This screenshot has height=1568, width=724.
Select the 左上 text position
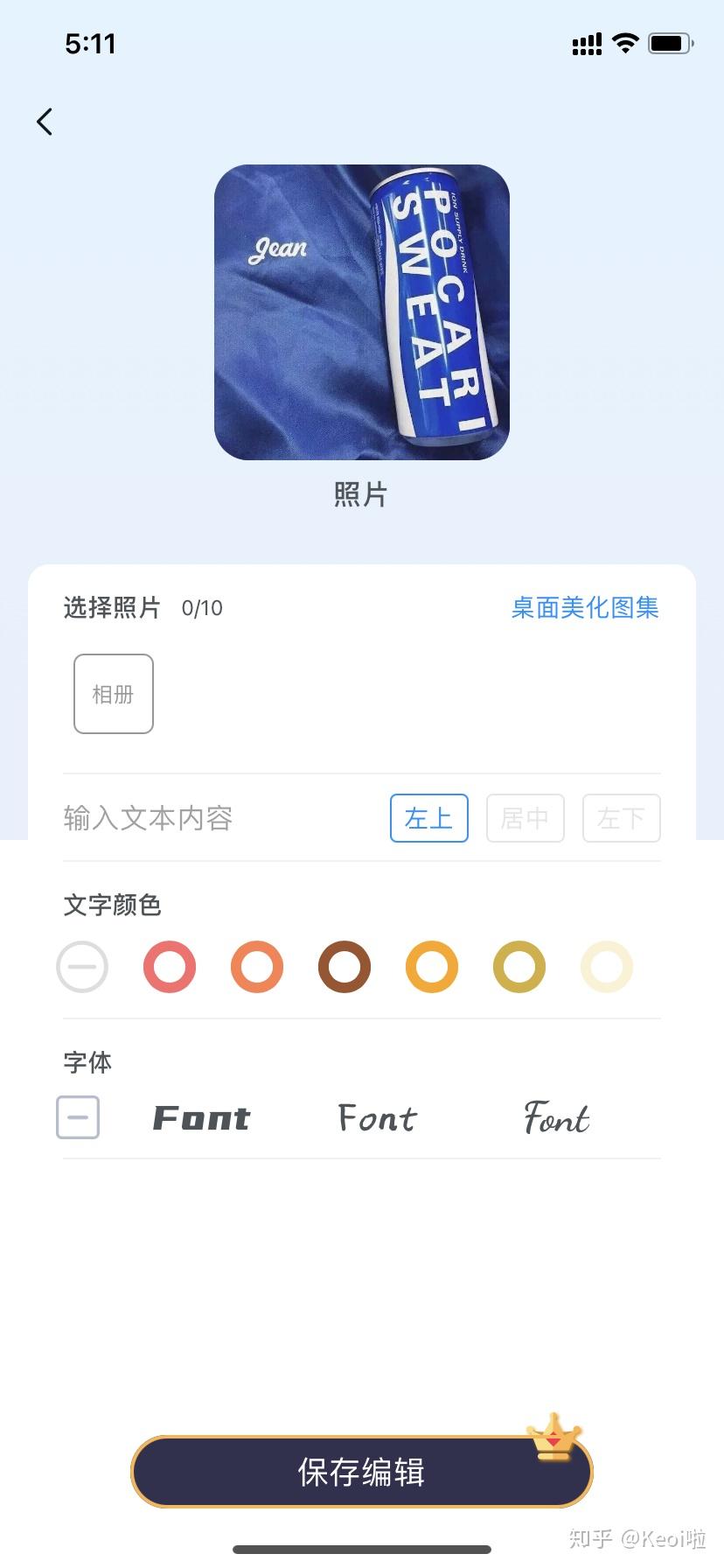(429, 818)
